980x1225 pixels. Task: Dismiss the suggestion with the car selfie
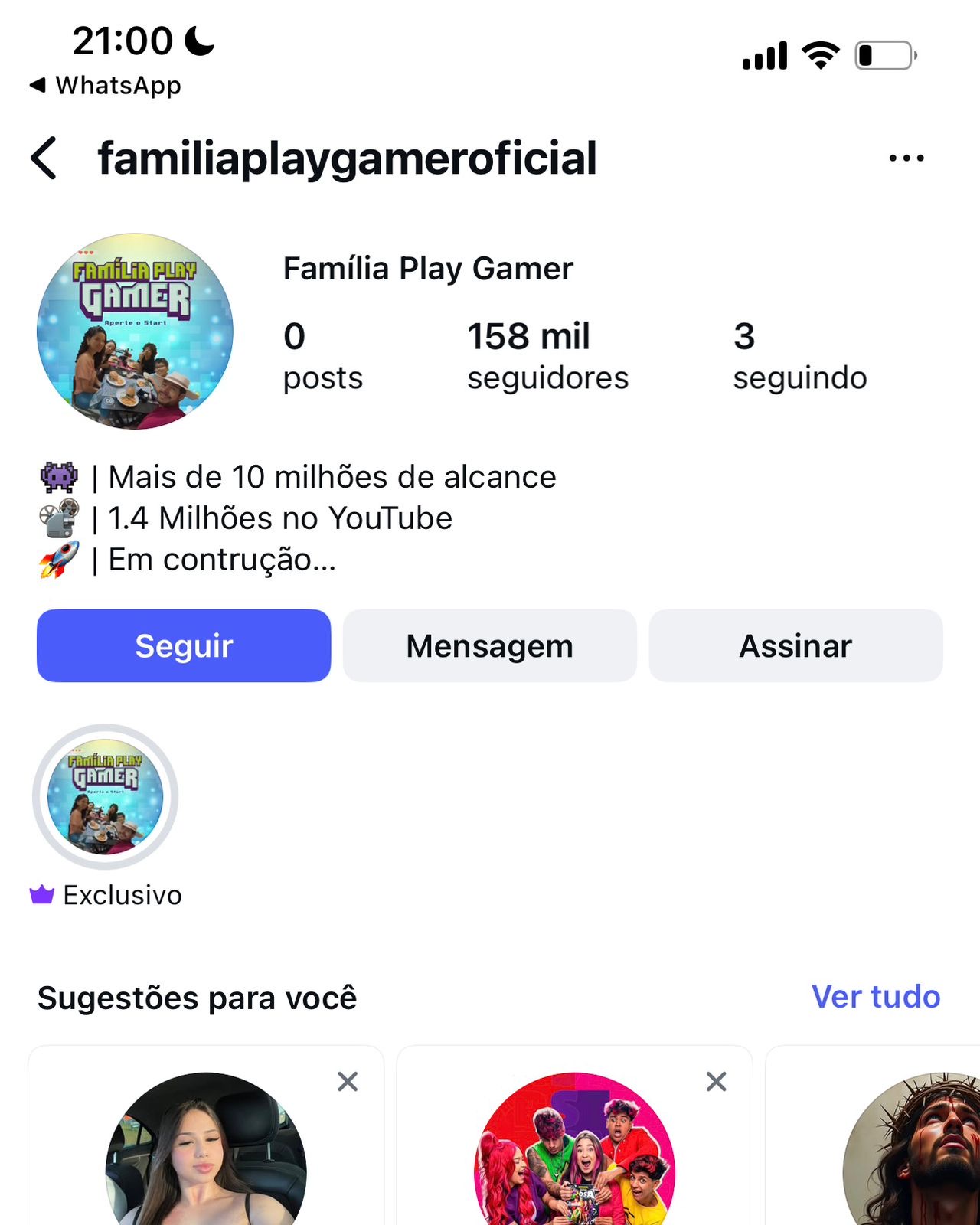point(348,1081)
